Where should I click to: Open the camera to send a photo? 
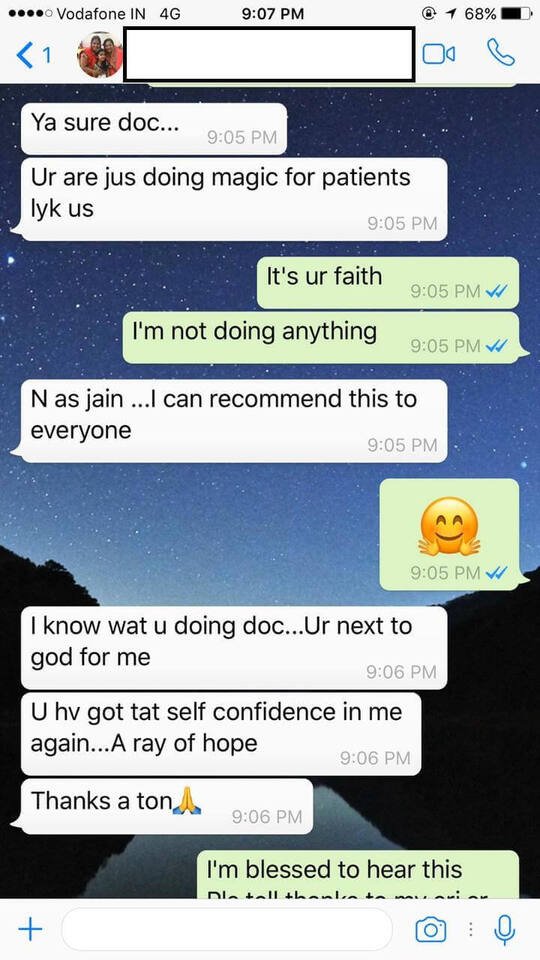(430, 930)
